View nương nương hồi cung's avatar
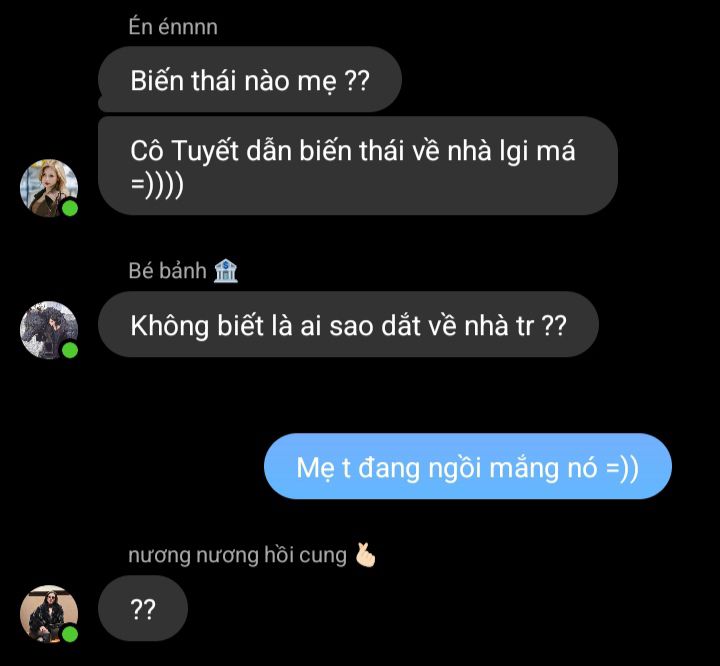The height and width of the screenshot is (666, 720). [49, 612]
